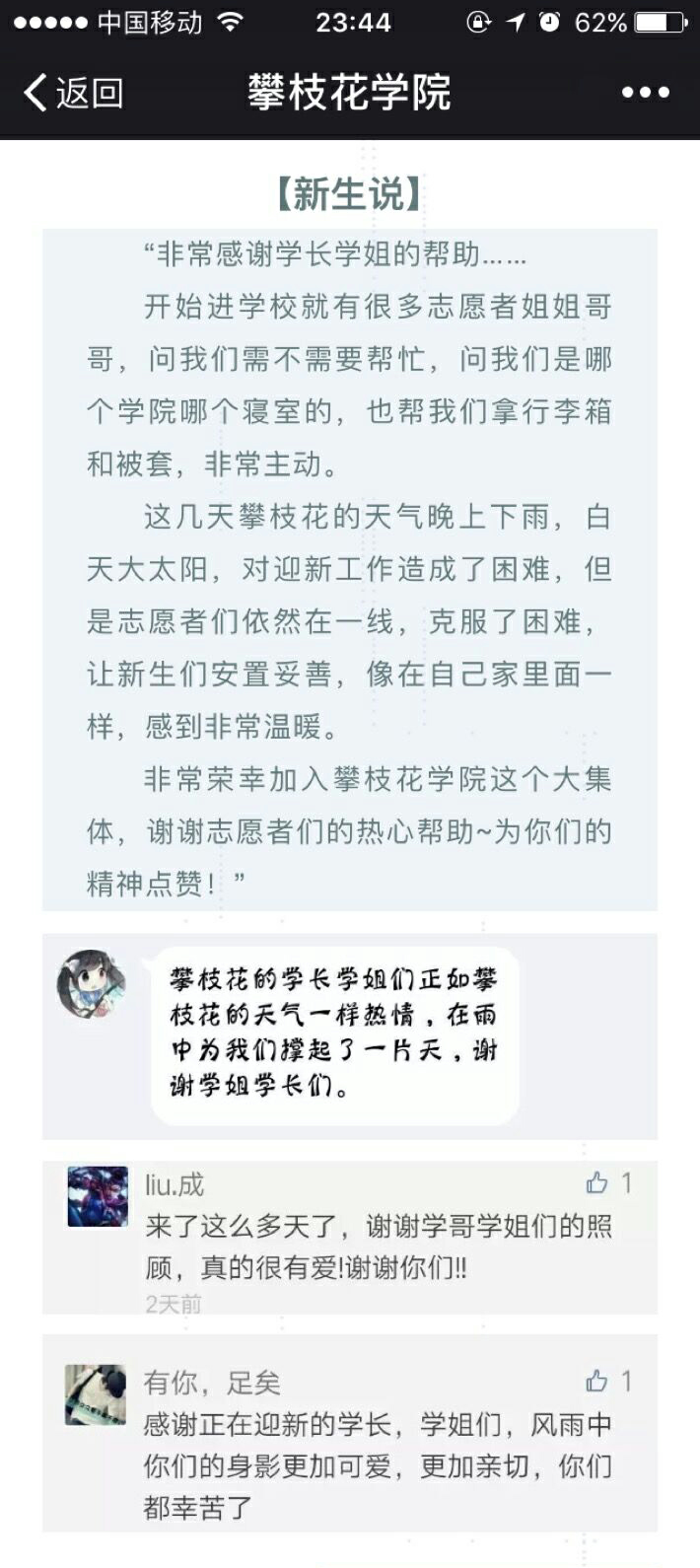
Task: Like the comment by liu.成
Action: [597, 1182]
